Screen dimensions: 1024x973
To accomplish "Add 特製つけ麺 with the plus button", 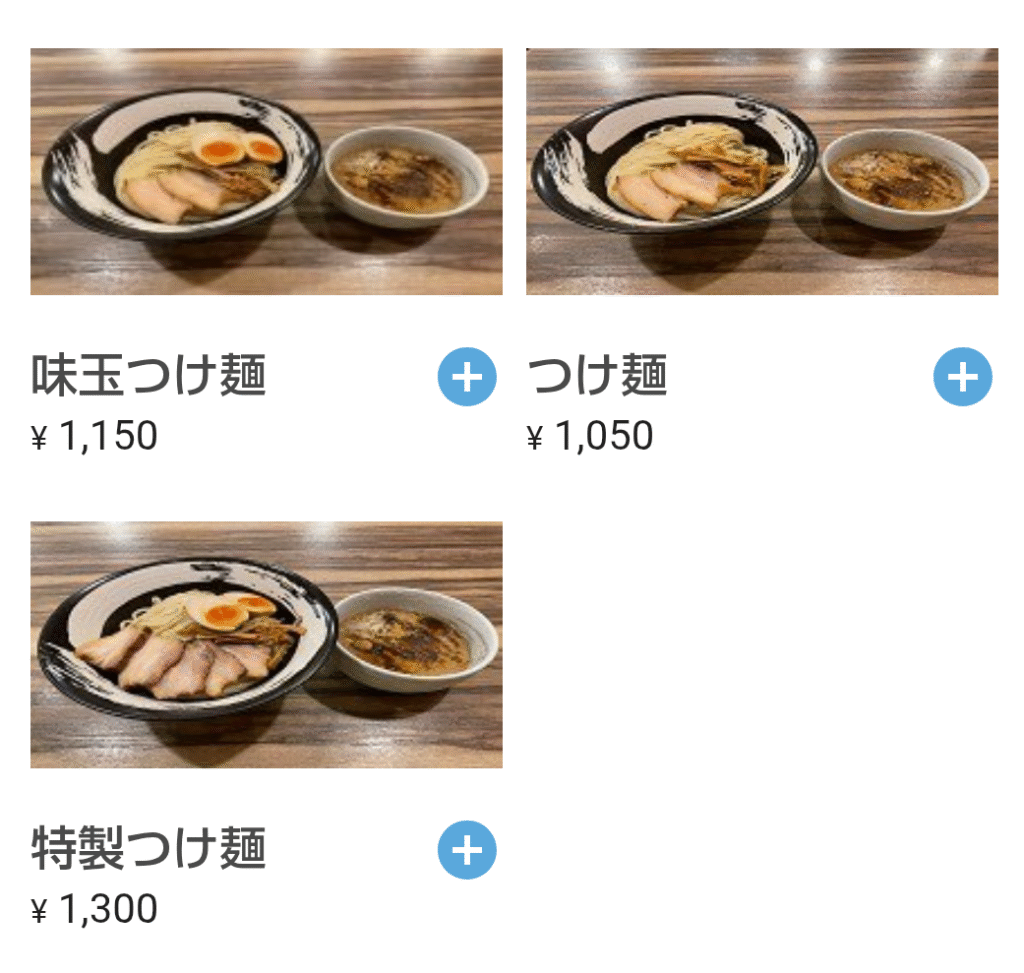I will (467, 850).
